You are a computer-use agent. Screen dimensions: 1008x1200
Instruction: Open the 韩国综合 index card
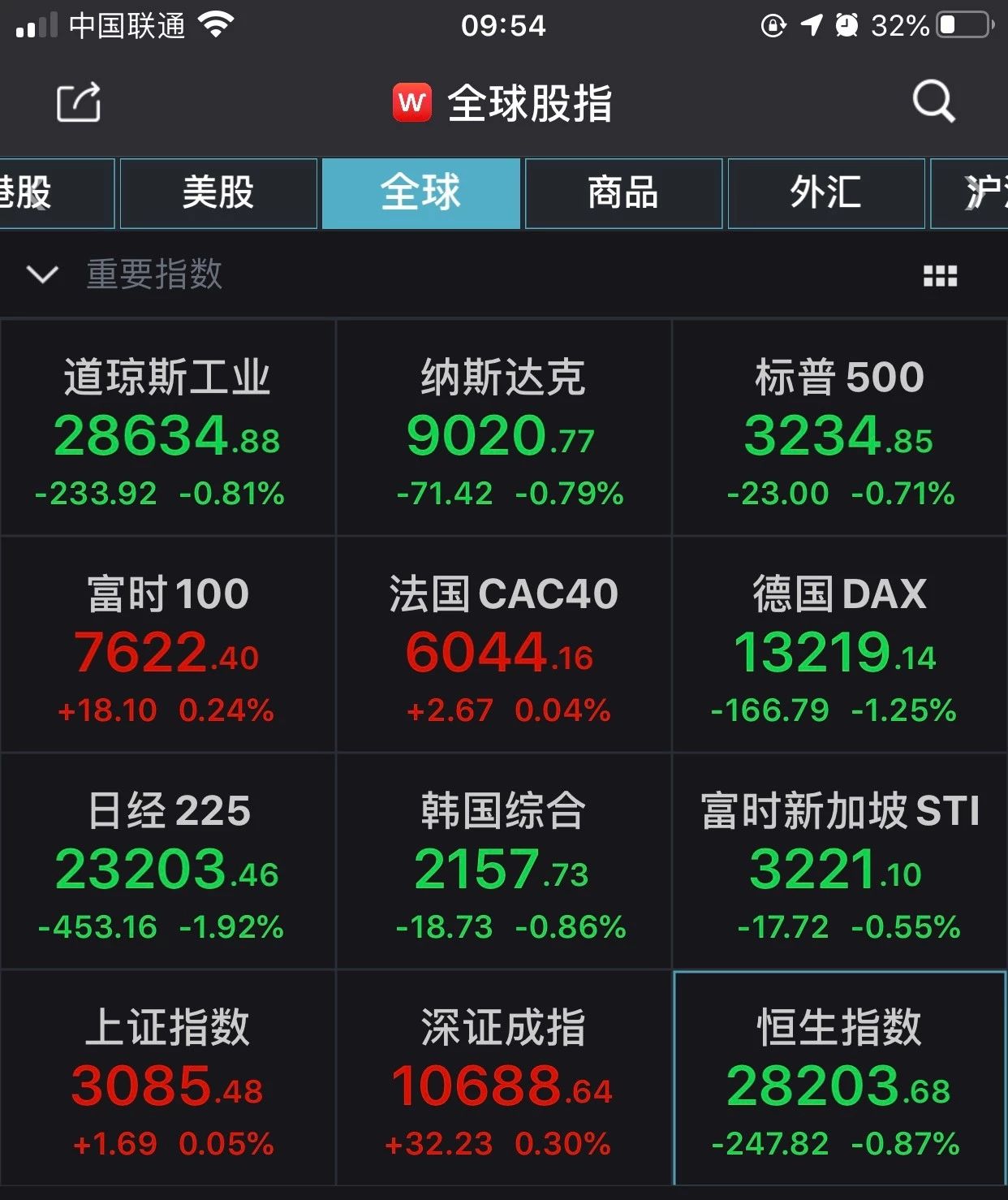coord(503,861)
